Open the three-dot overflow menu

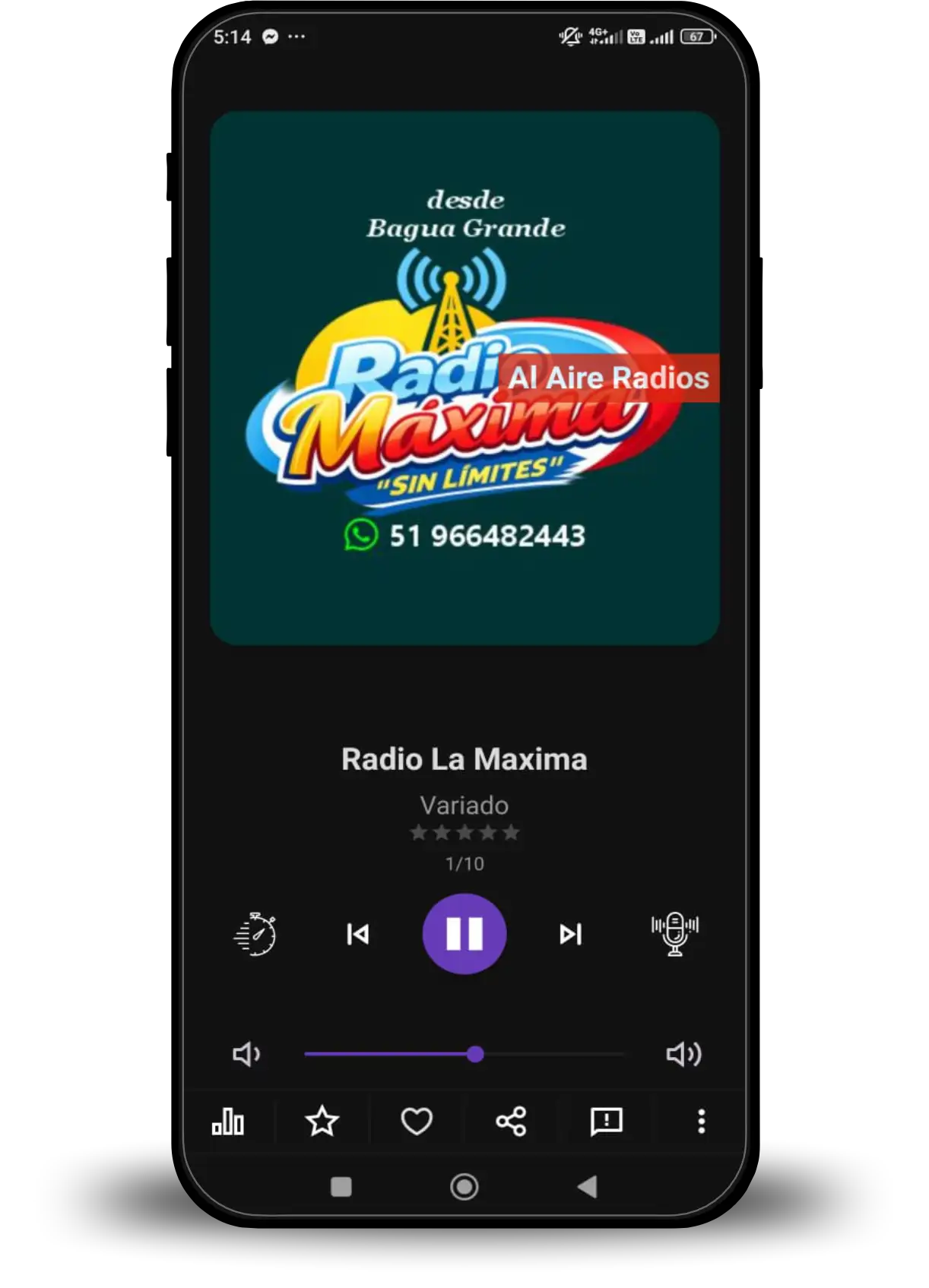point(701,1122)
